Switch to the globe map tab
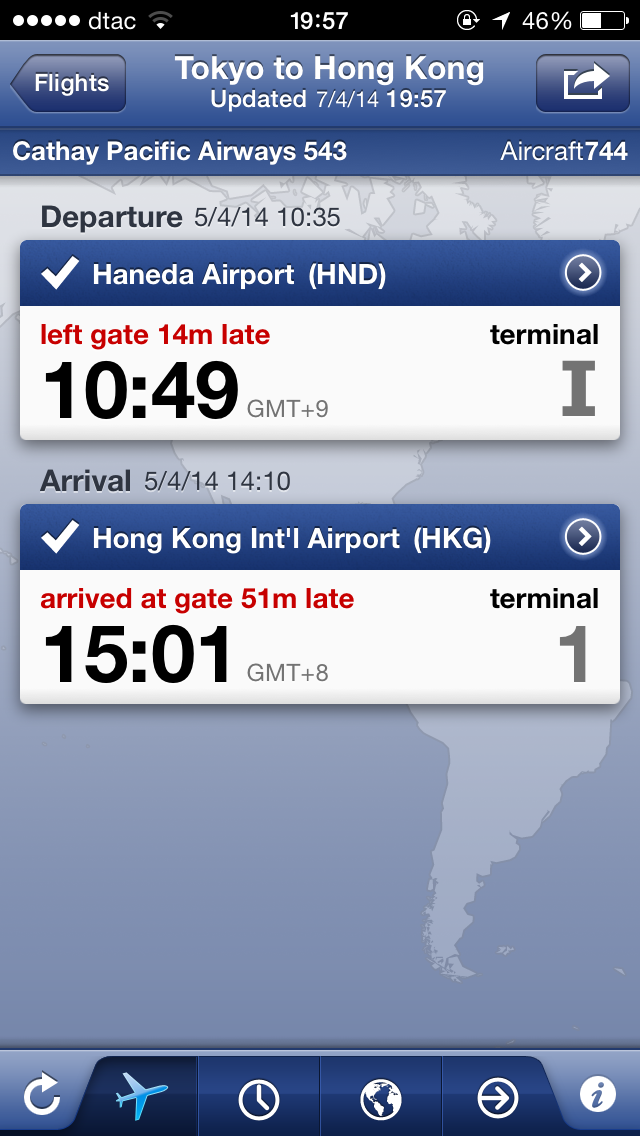 [381, 1097]
